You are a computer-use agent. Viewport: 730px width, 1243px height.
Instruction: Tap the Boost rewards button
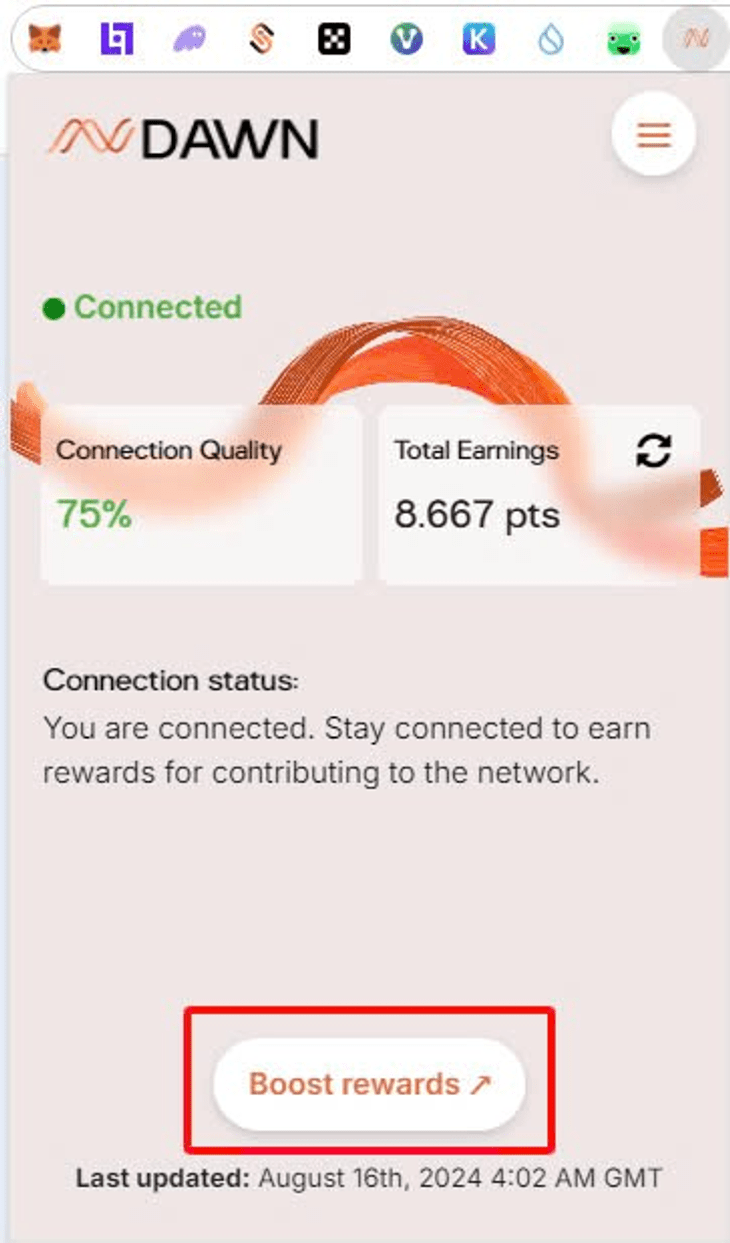pos(369,1084)
